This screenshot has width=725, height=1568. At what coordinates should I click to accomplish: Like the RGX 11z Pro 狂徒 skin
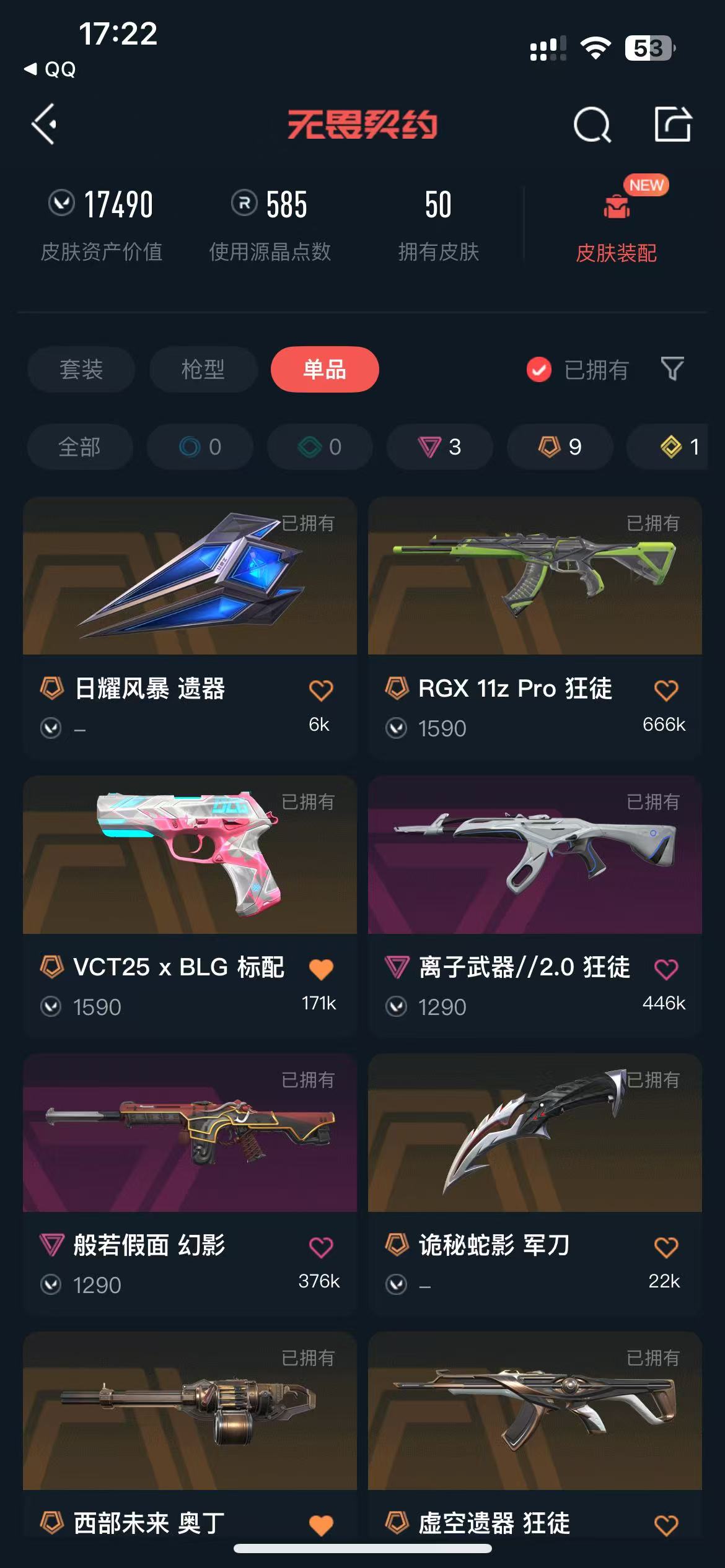pyautogui.click(x=666, y=690)
